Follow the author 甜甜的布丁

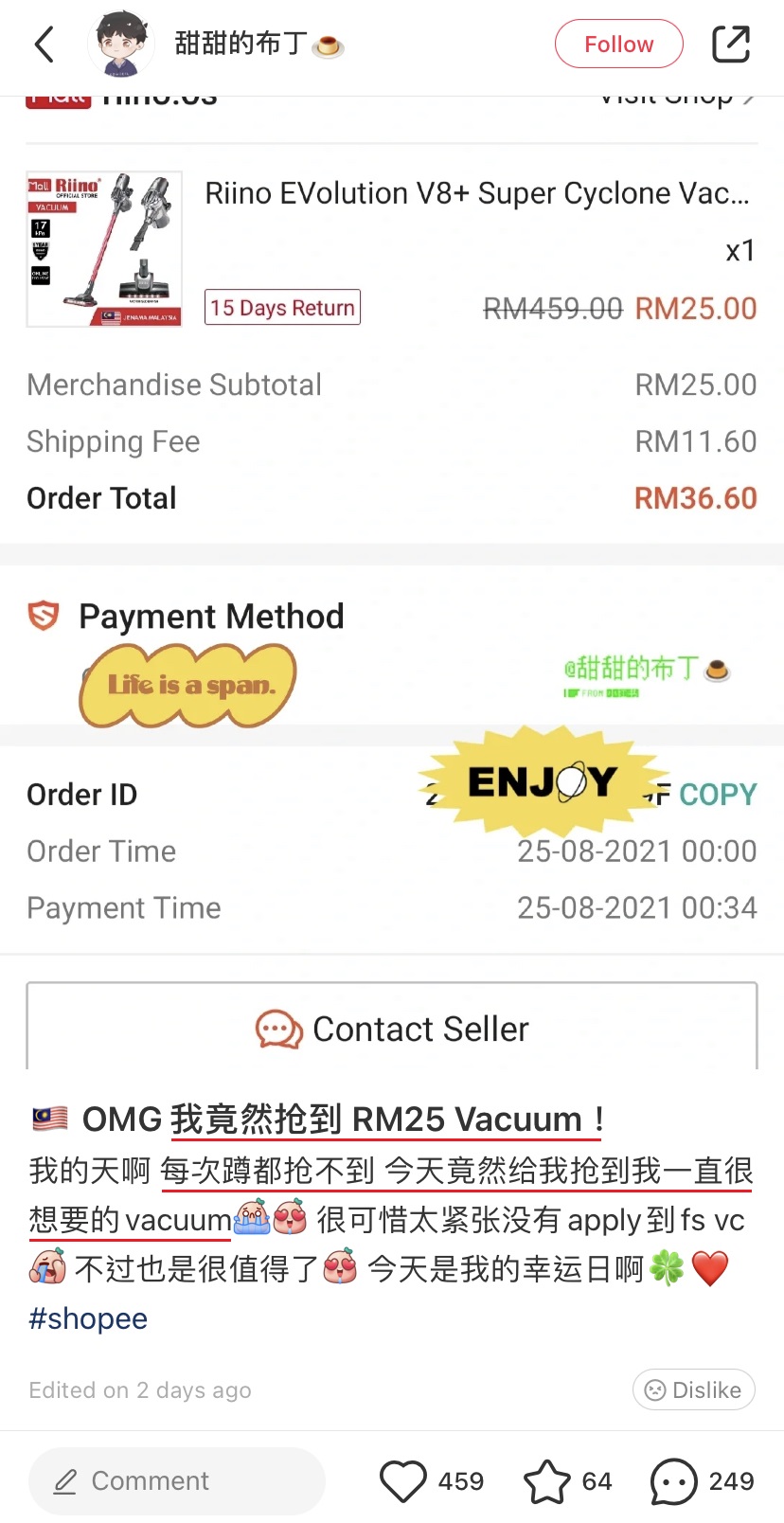click(618, 45)
